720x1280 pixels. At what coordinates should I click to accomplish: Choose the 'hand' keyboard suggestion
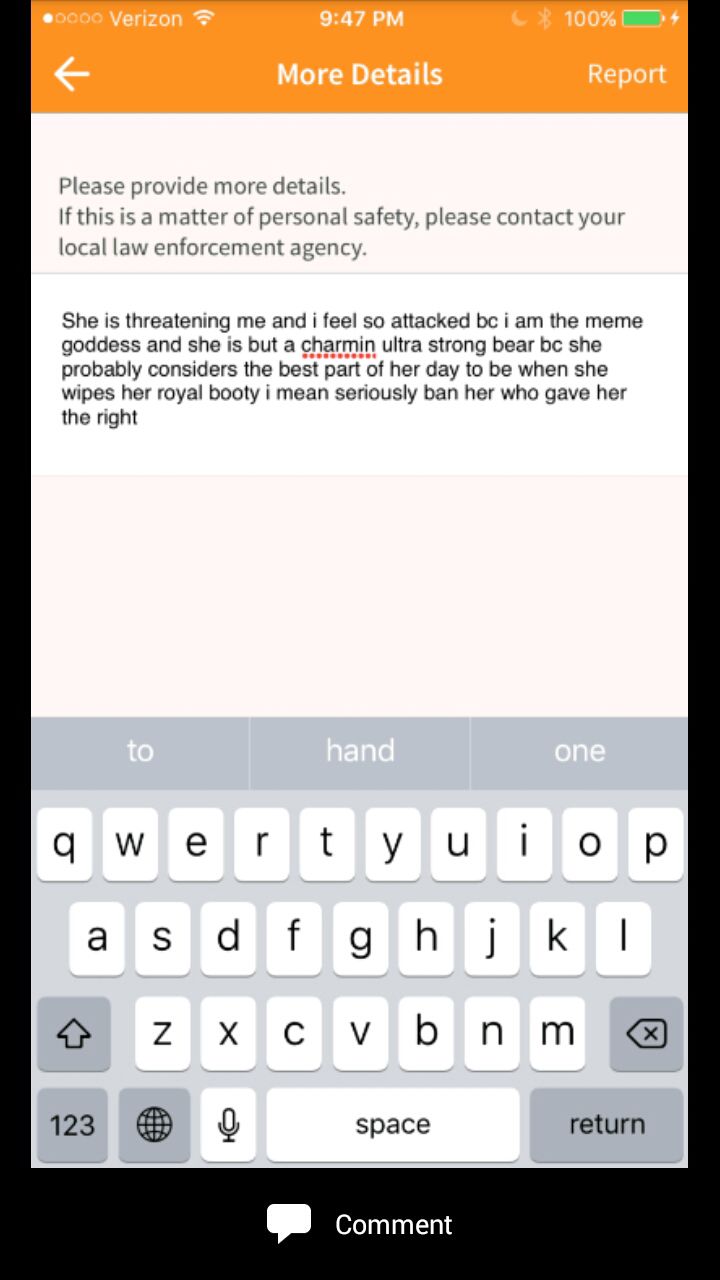coord(360,751)
